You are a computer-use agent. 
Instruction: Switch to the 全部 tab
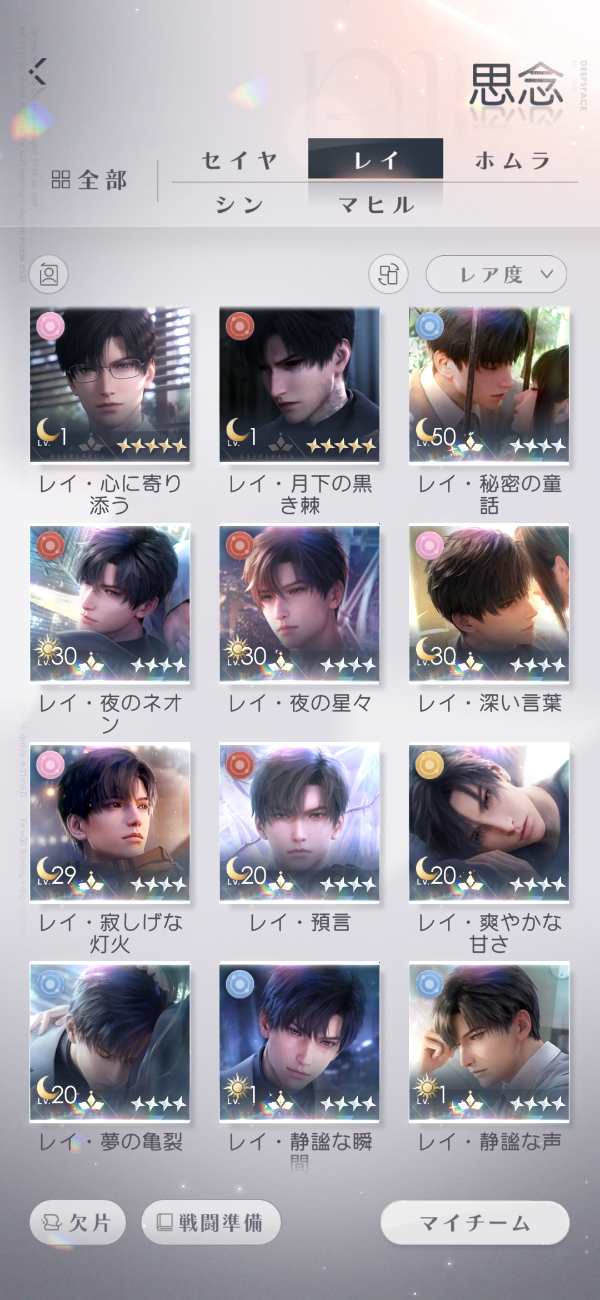pos(89,180)
